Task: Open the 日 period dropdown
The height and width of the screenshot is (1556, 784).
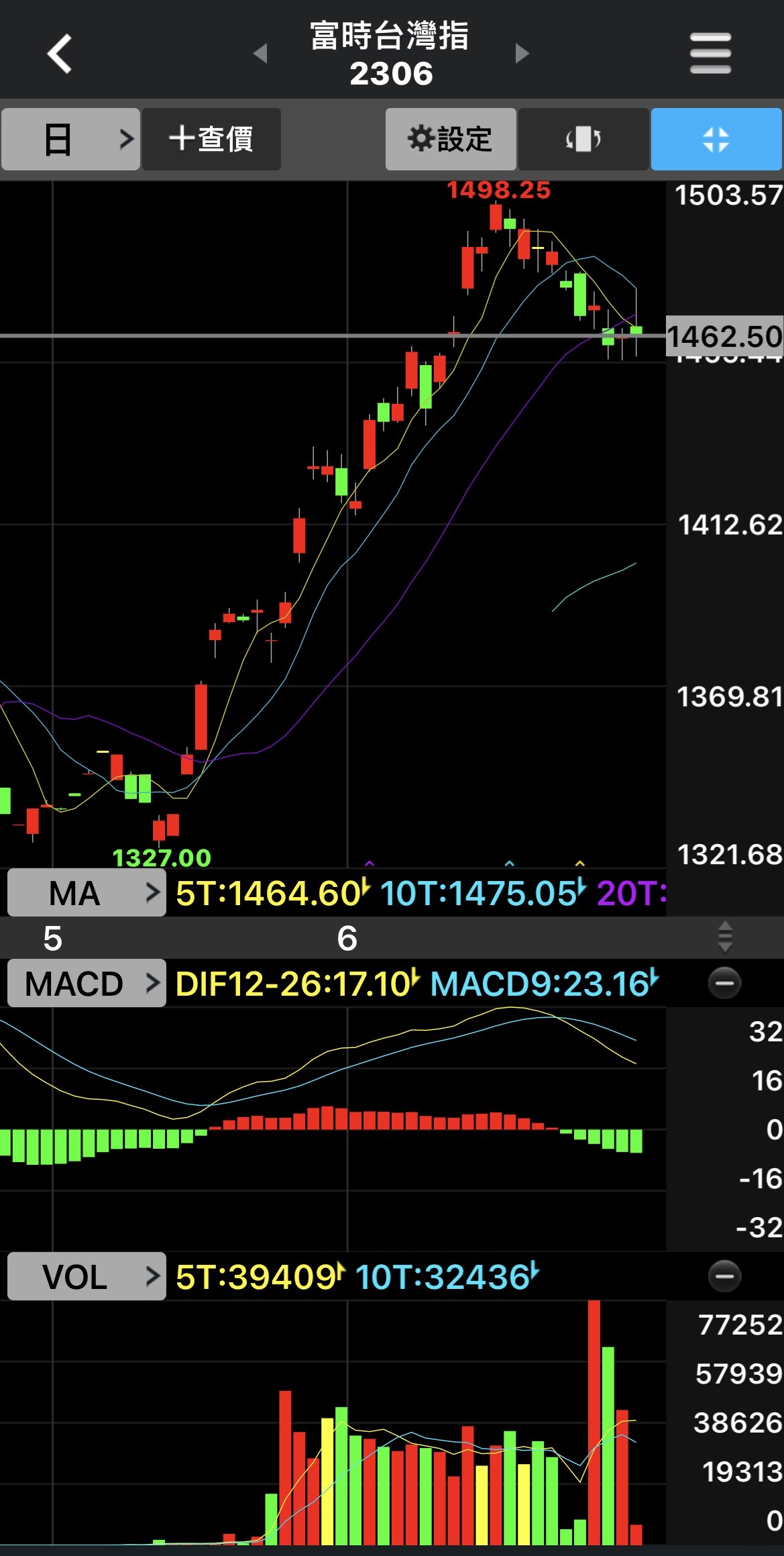Action: pyautogui.click(x=70, y=140)
